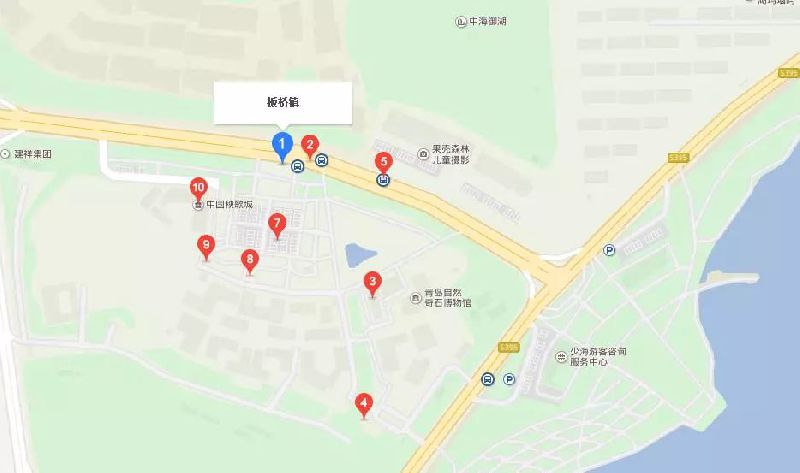Select red map marker number 2
Image resolution: width=800 pixels, height=473 pixels.
[x=310, y=145]
